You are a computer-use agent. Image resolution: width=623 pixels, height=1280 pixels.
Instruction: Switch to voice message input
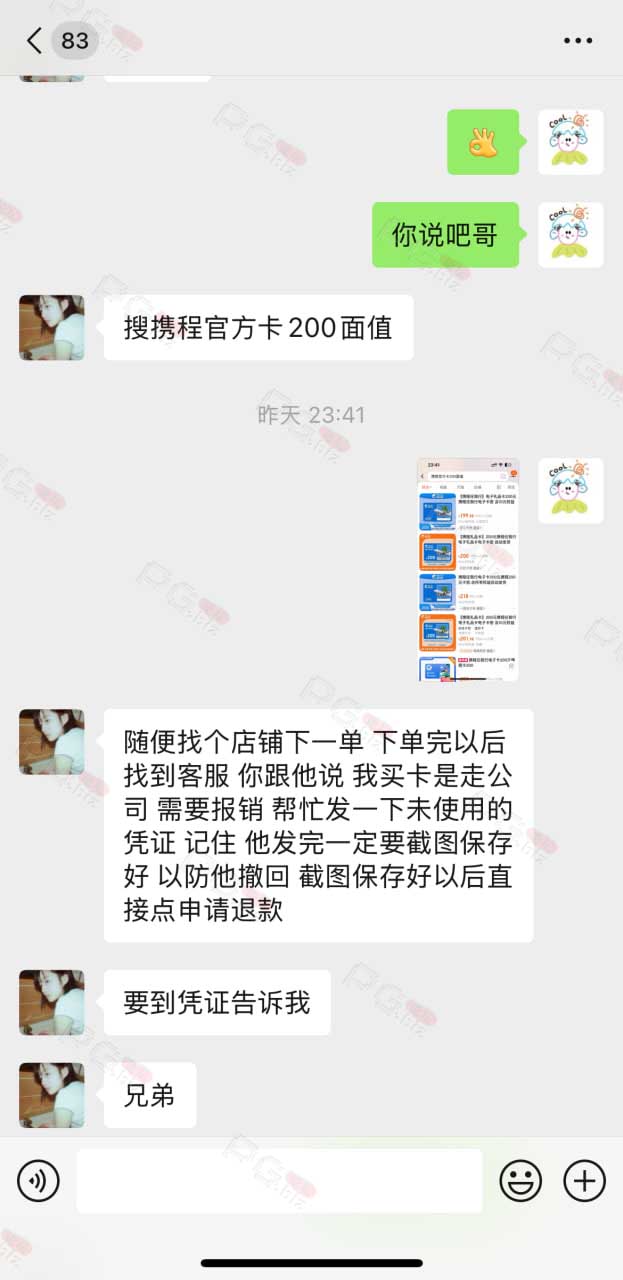click(38, 1182)
